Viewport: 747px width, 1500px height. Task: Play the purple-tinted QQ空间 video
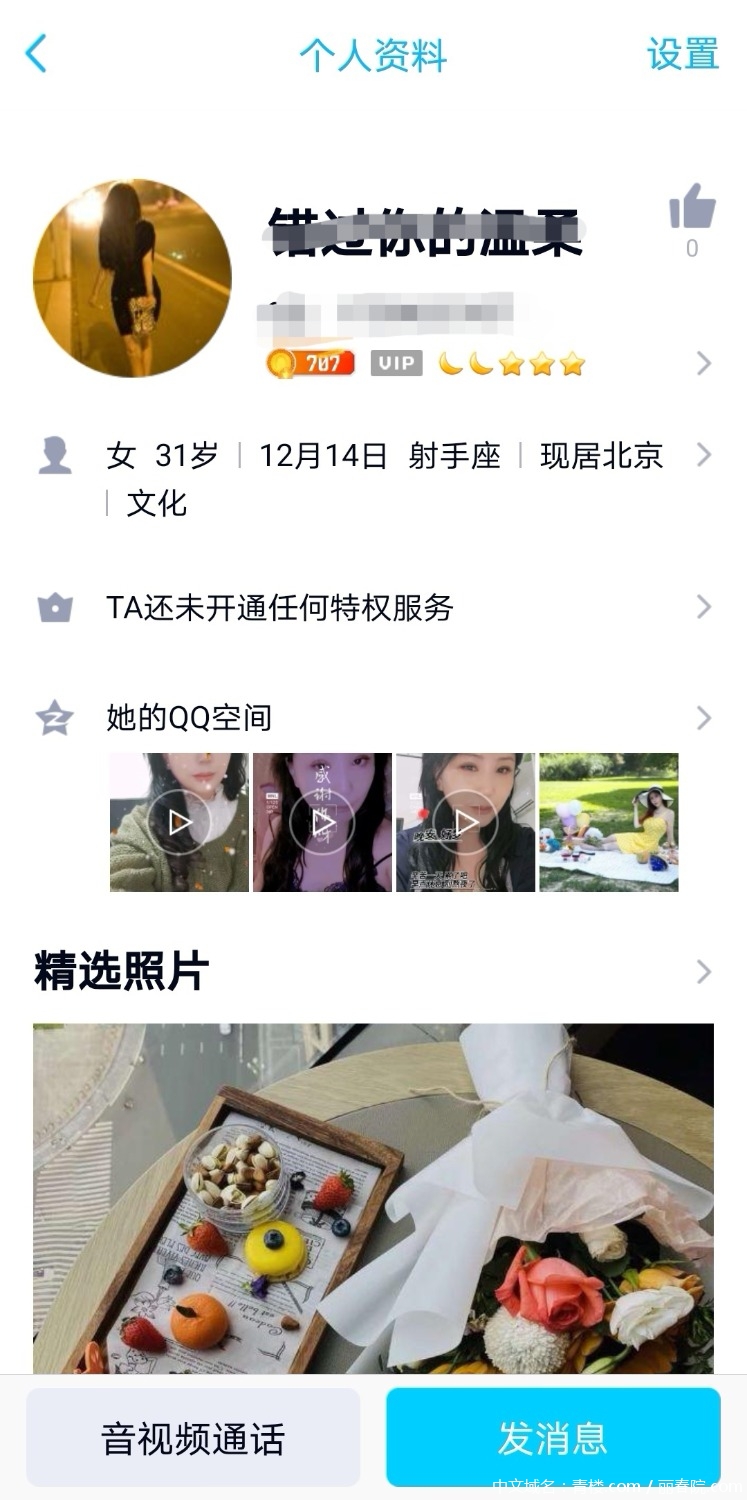322,822
